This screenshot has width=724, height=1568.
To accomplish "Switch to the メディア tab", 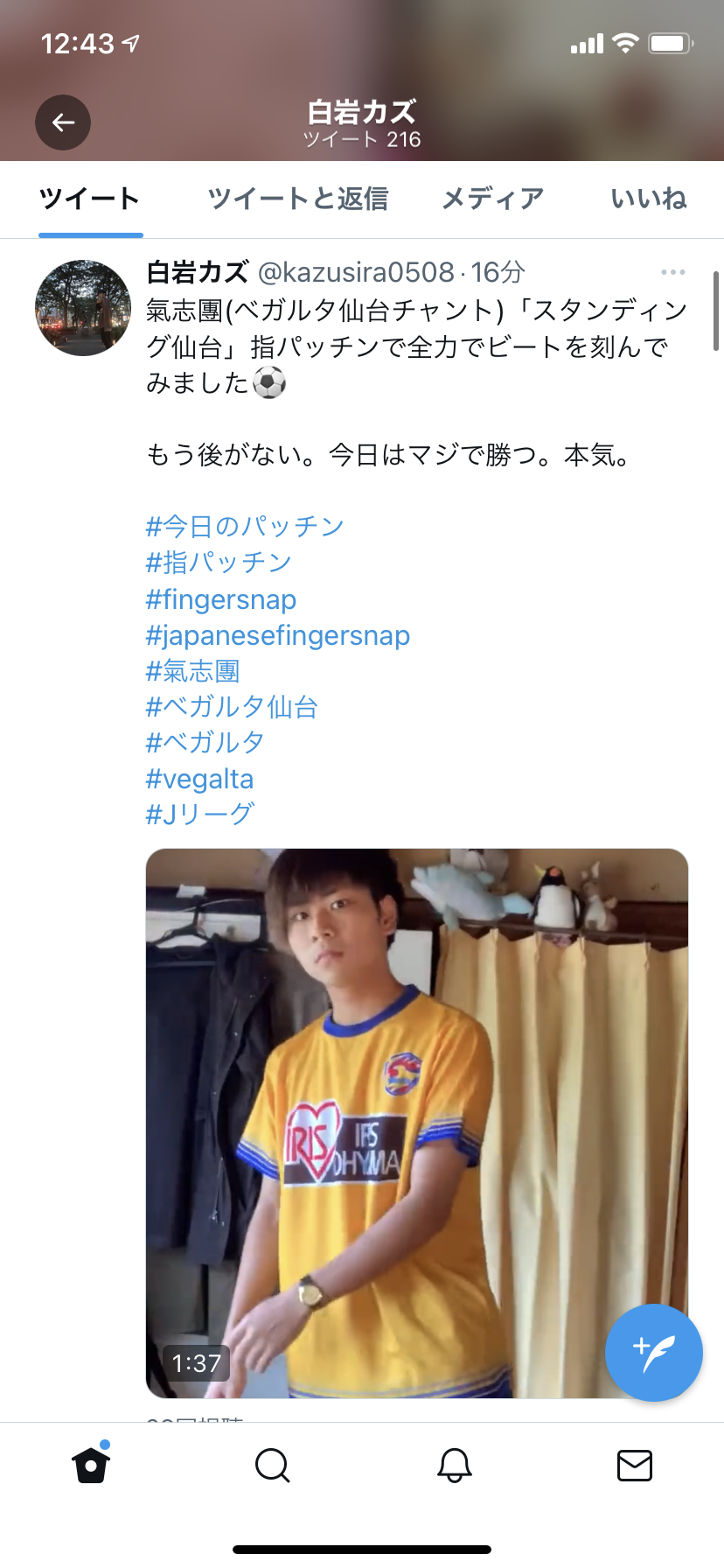I will 492,199.
